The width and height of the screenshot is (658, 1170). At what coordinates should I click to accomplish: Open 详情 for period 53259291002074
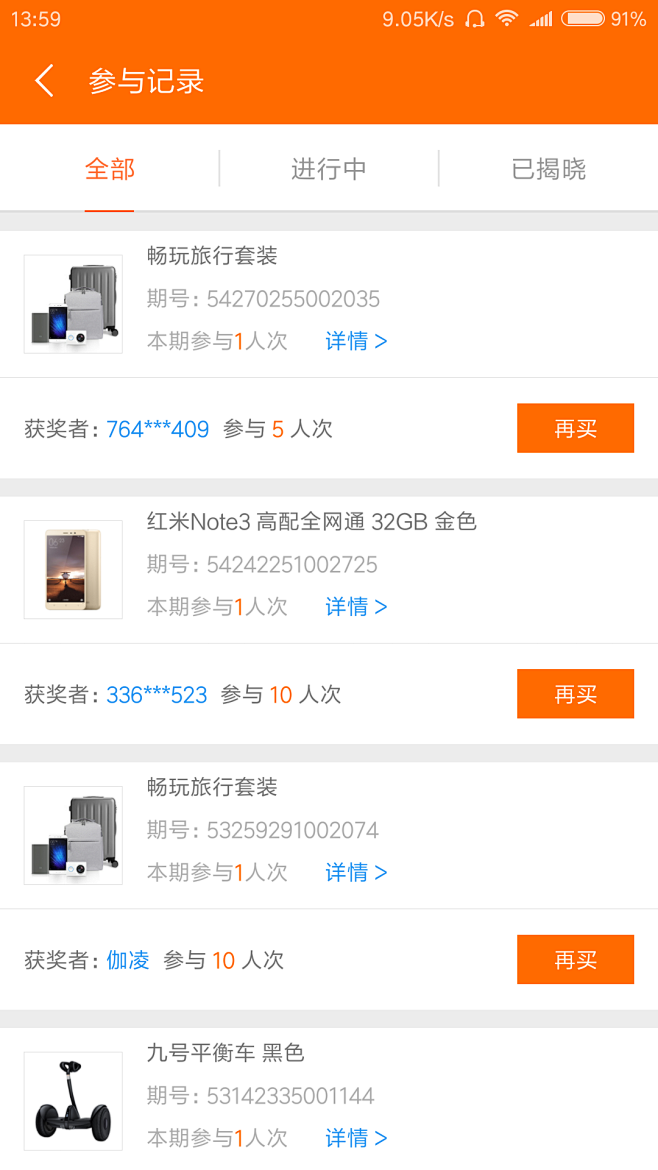355,872
